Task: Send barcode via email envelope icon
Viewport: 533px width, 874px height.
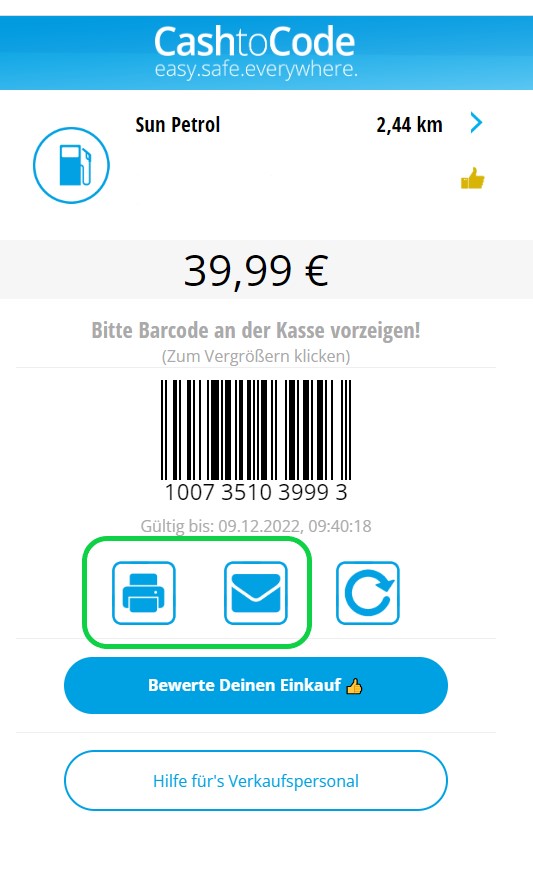Action: click(x=256, y=593)
